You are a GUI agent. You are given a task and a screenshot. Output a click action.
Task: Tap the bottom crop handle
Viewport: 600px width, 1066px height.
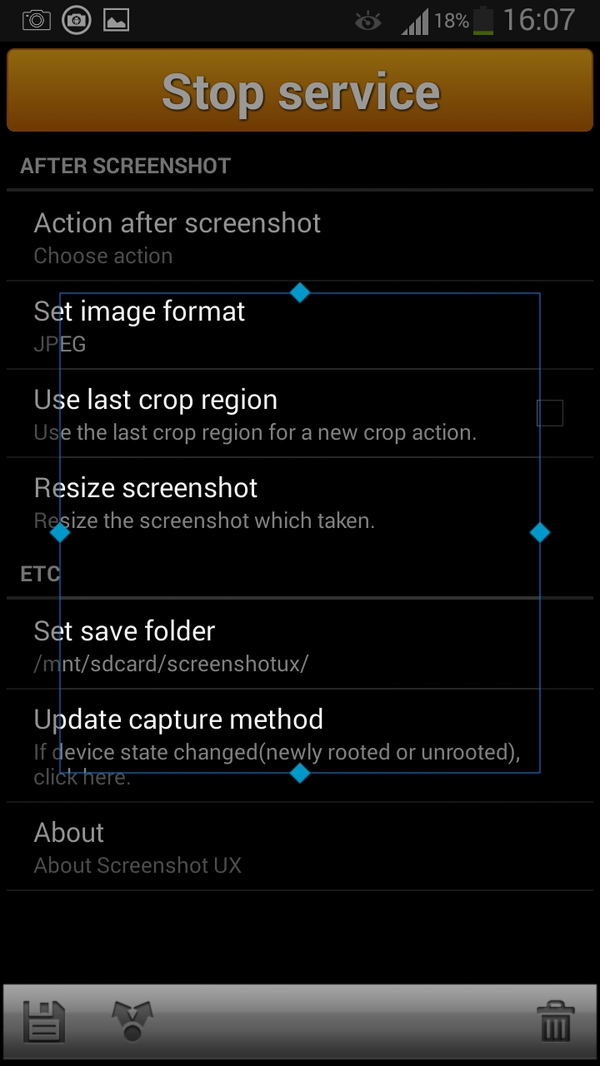point(300,773)
